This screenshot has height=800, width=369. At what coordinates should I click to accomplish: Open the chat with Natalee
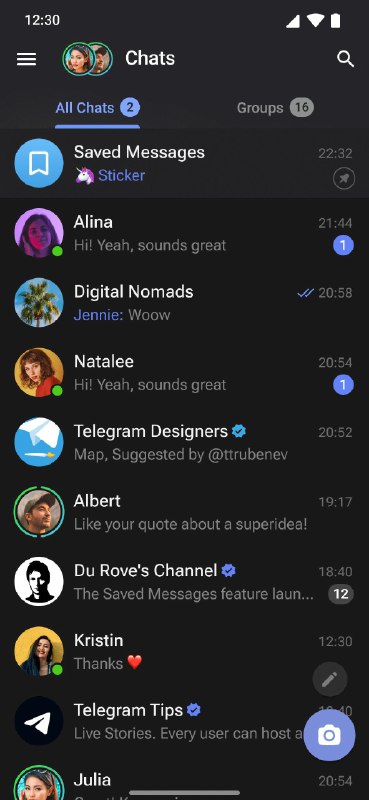(x=184, y=372)
